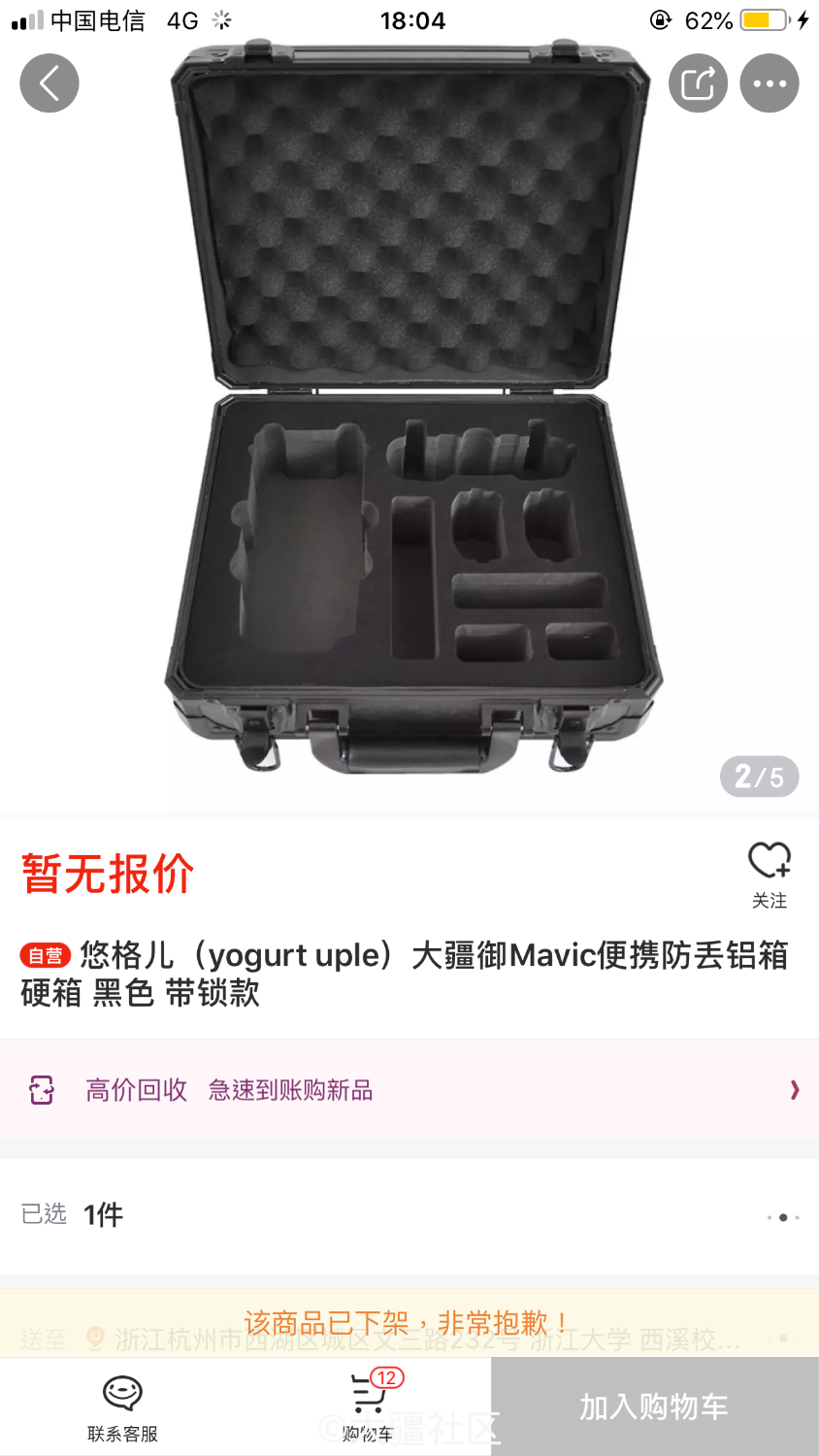Screen dimensions: 819x1456
Task: Open the 高价回收 trade-in banner
Action: click(409, 1090)
